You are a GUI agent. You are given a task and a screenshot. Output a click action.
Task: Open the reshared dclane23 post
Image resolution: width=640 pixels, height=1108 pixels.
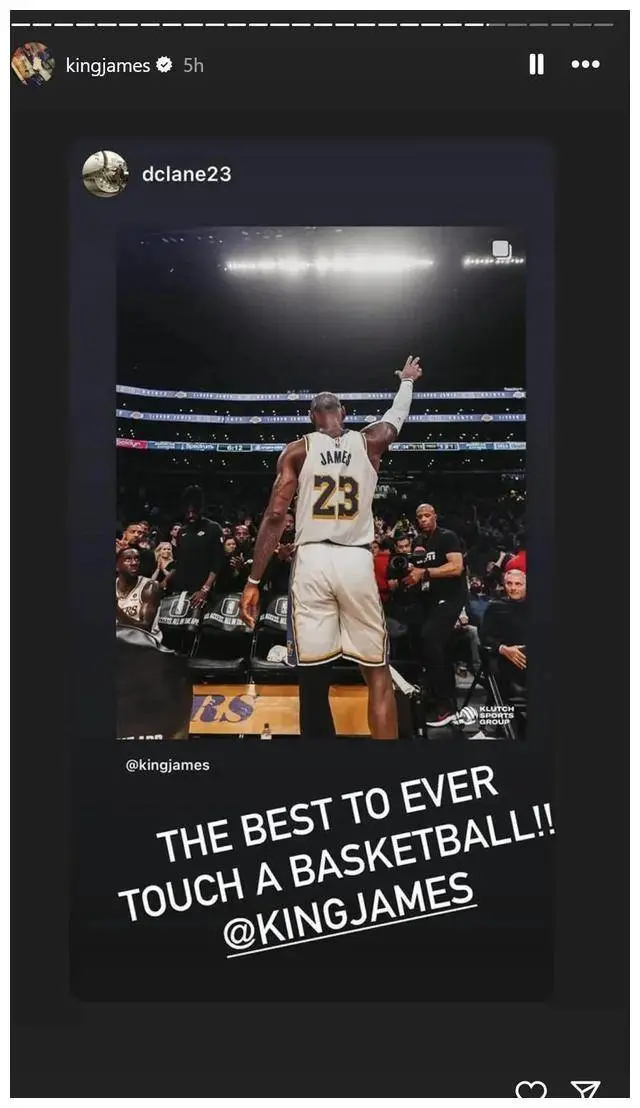pyautogui.click(x=320, y=480)
